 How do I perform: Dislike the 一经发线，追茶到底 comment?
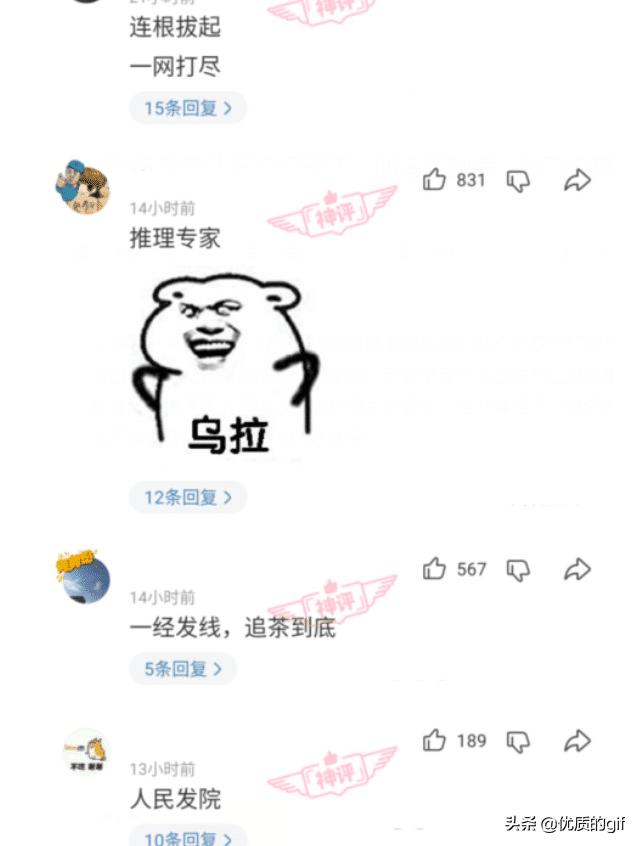click(518, 570)
